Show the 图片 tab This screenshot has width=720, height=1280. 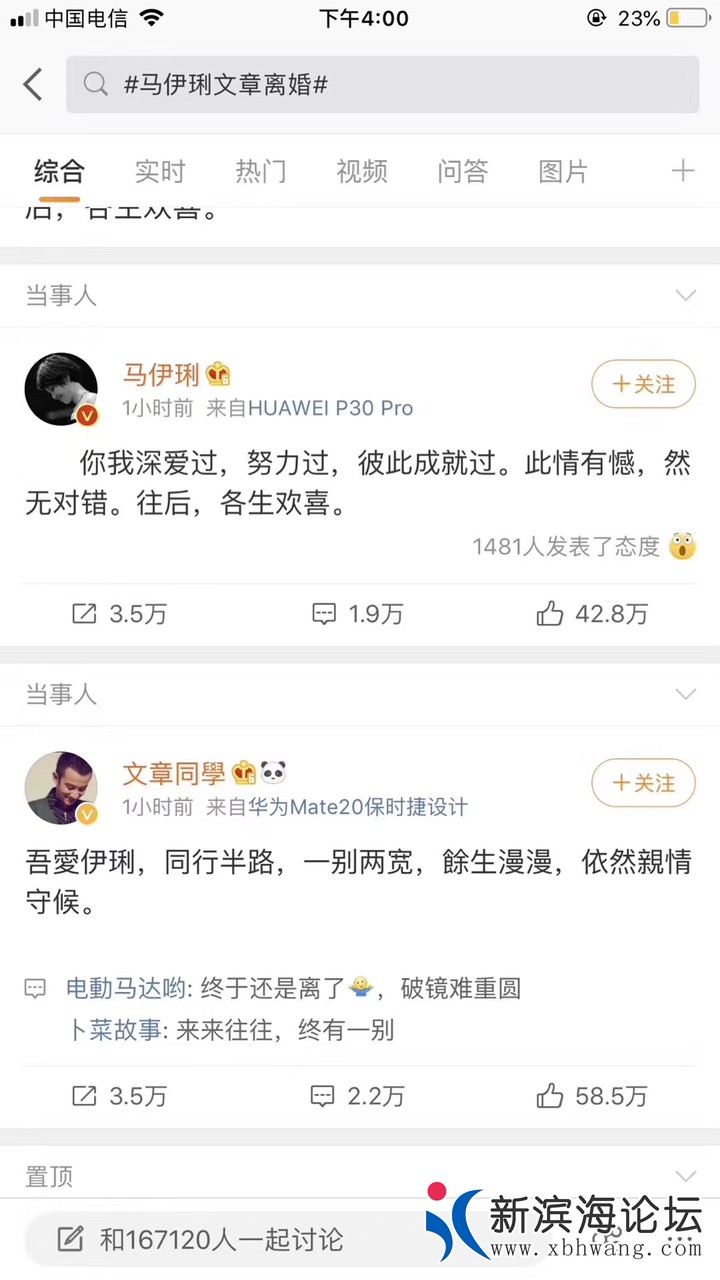pos(563,171)
